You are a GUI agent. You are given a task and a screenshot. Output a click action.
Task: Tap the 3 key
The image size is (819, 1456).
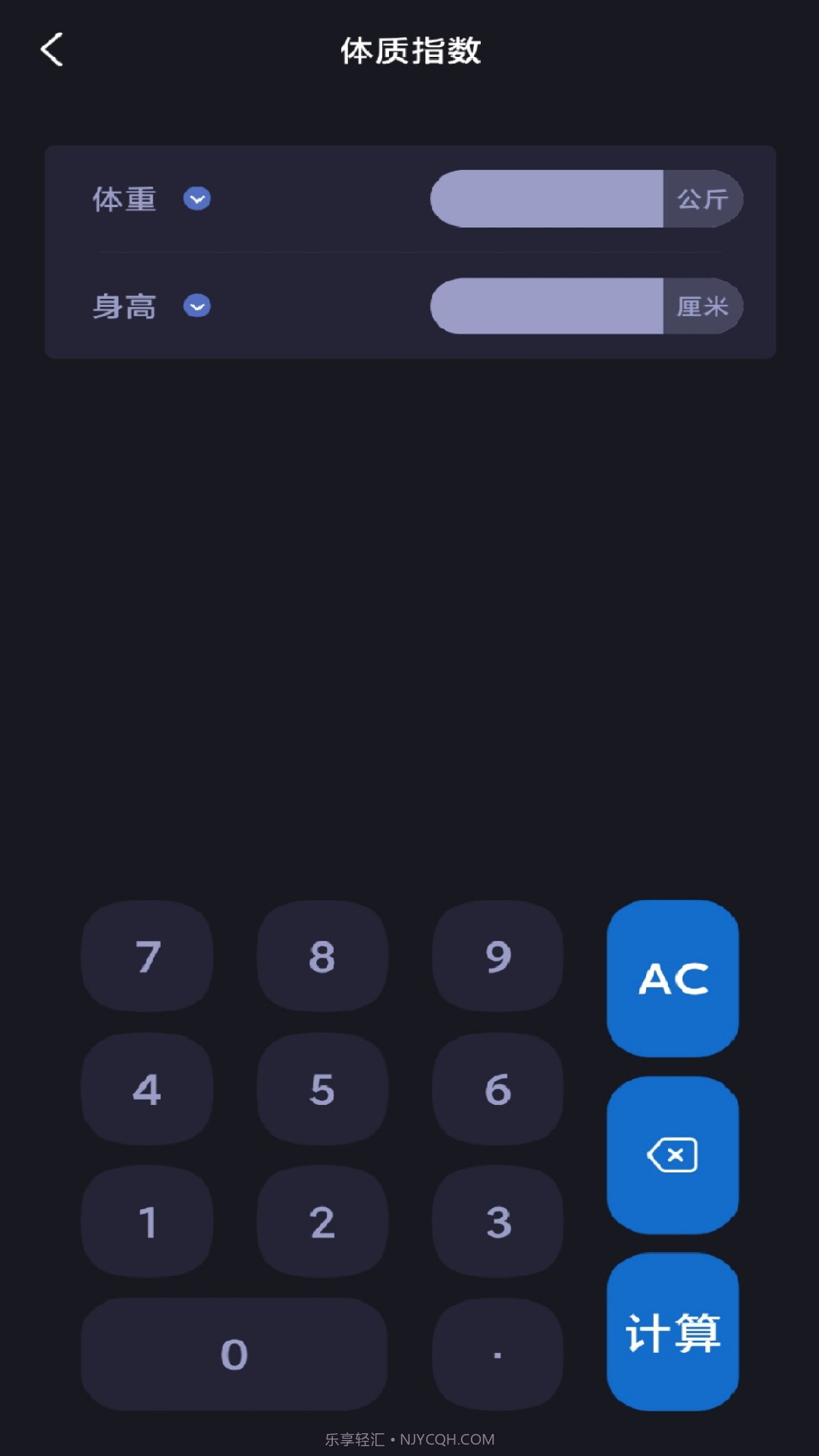pyautogui.click(x=497, y=1222)
